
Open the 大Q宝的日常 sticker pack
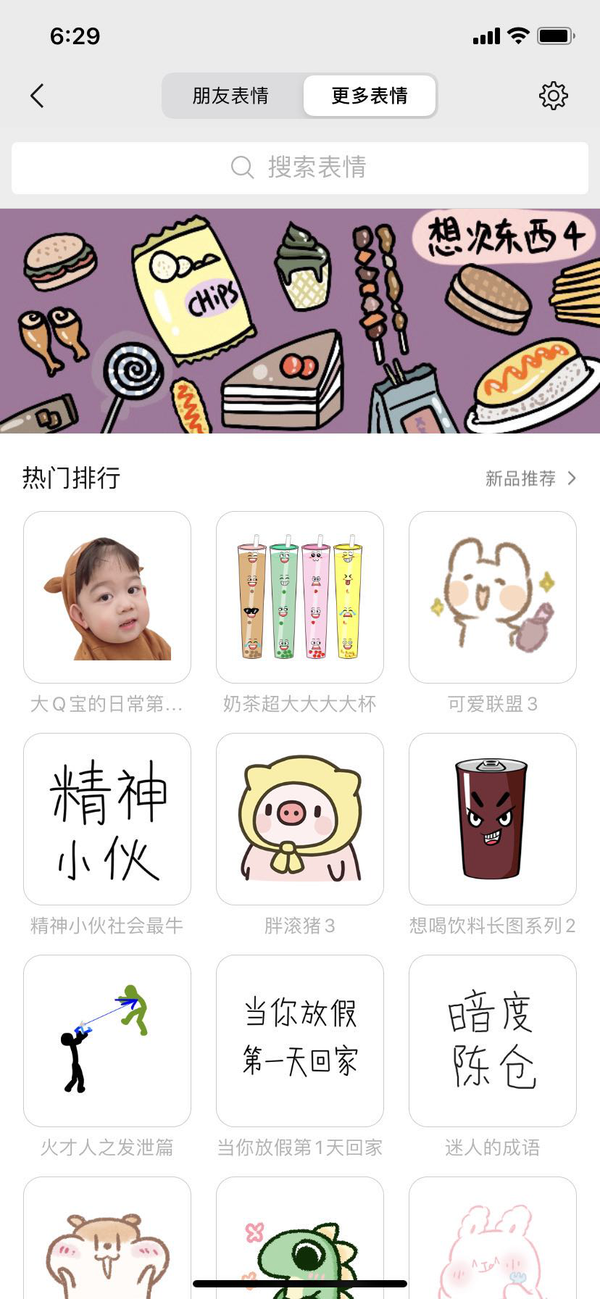pos(107,598)
